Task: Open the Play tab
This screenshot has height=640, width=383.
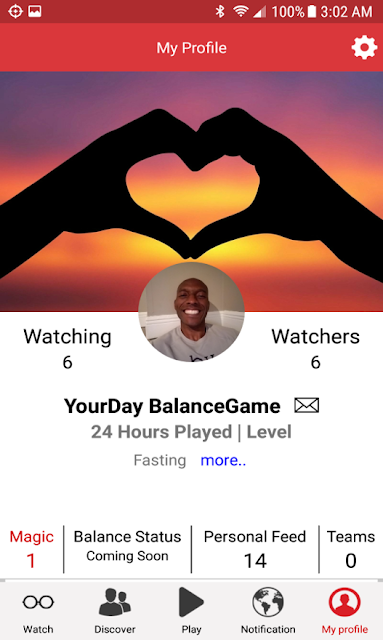Action: point(191,611)
